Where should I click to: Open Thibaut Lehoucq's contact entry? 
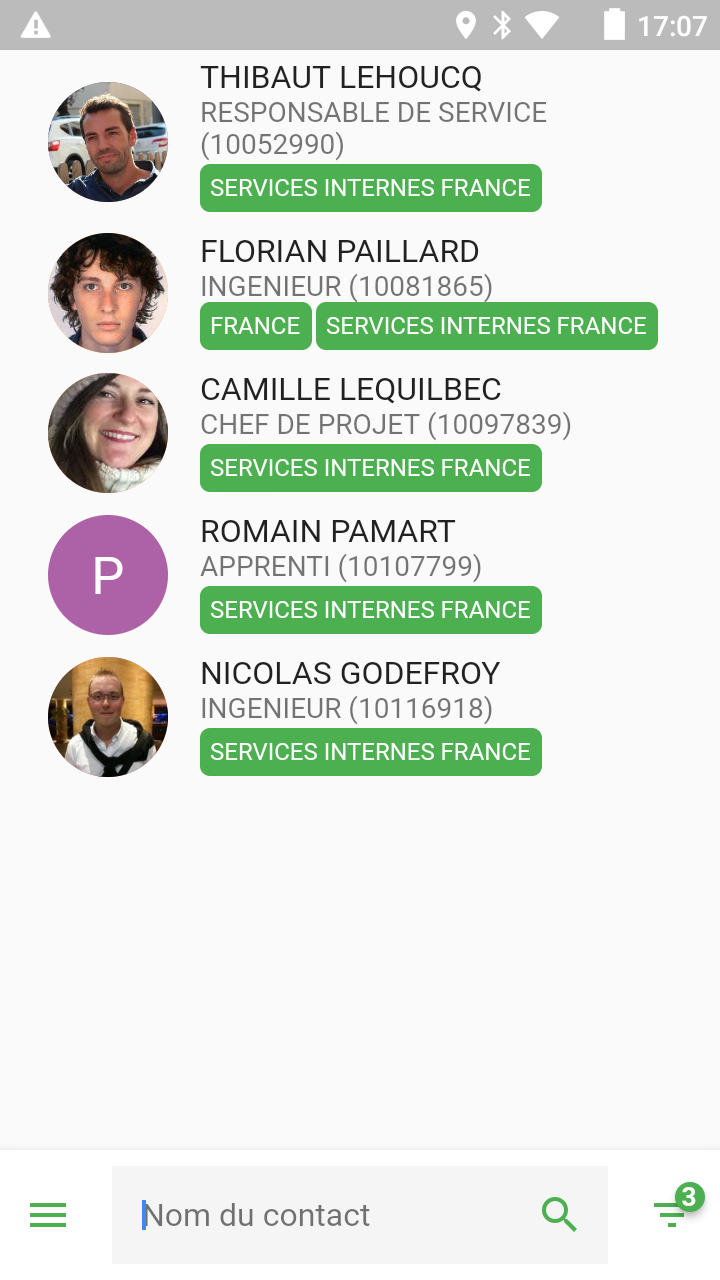point(340,78)
